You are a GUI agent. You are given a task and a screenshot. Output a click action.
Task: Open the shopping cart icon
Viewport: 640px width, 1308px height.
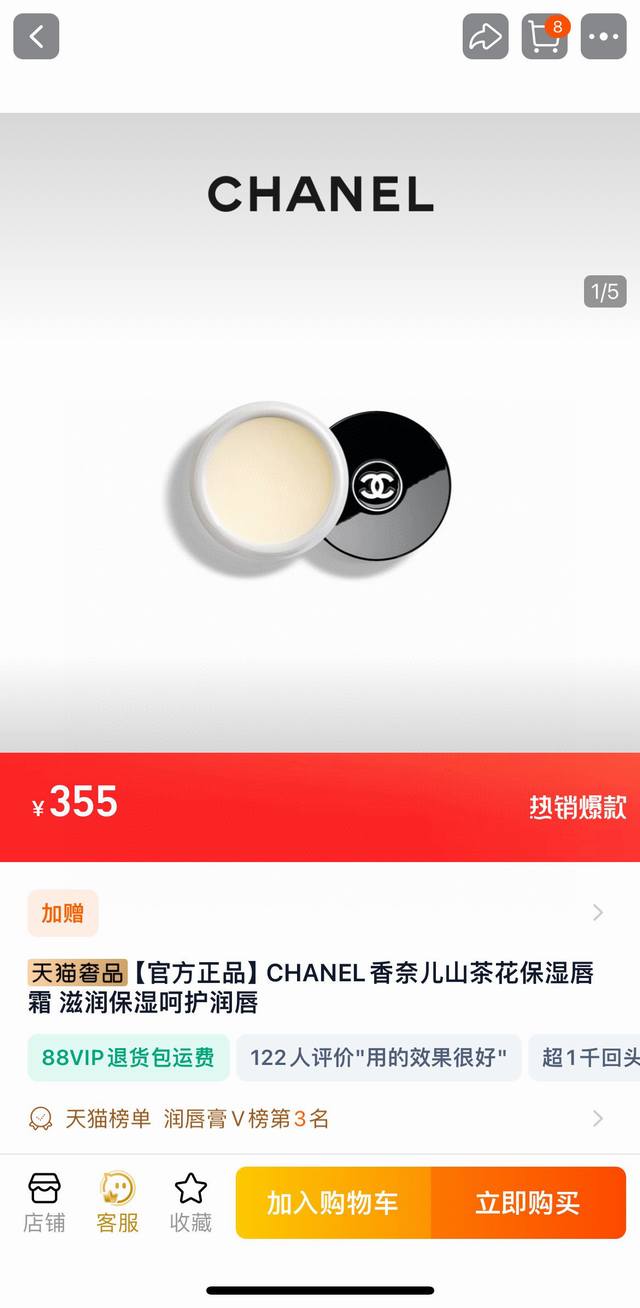pyautogui.click(x=544, y=37)
